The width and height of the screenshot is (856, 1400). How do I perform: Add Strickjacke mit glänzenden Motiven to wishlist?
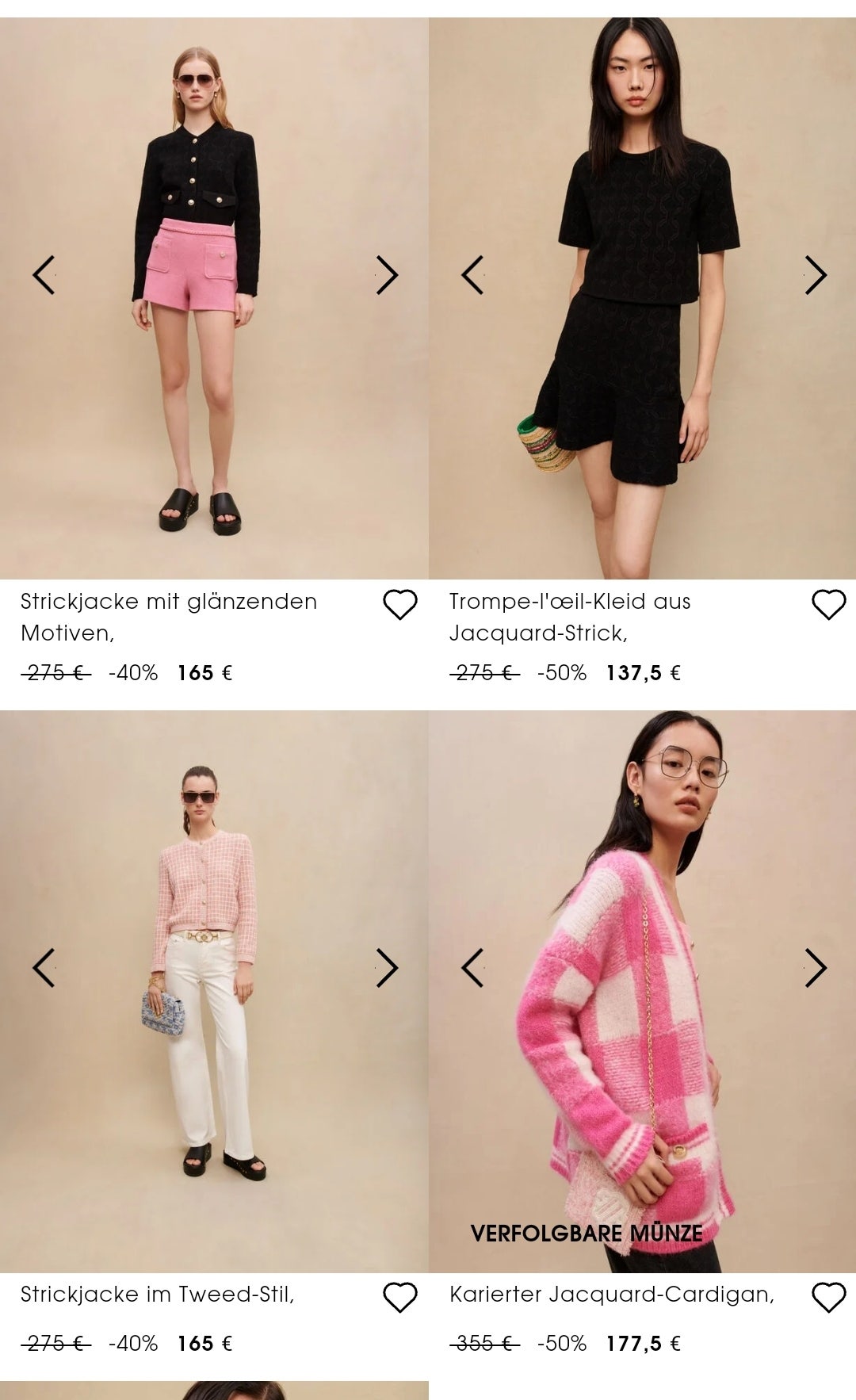point(400,605)
